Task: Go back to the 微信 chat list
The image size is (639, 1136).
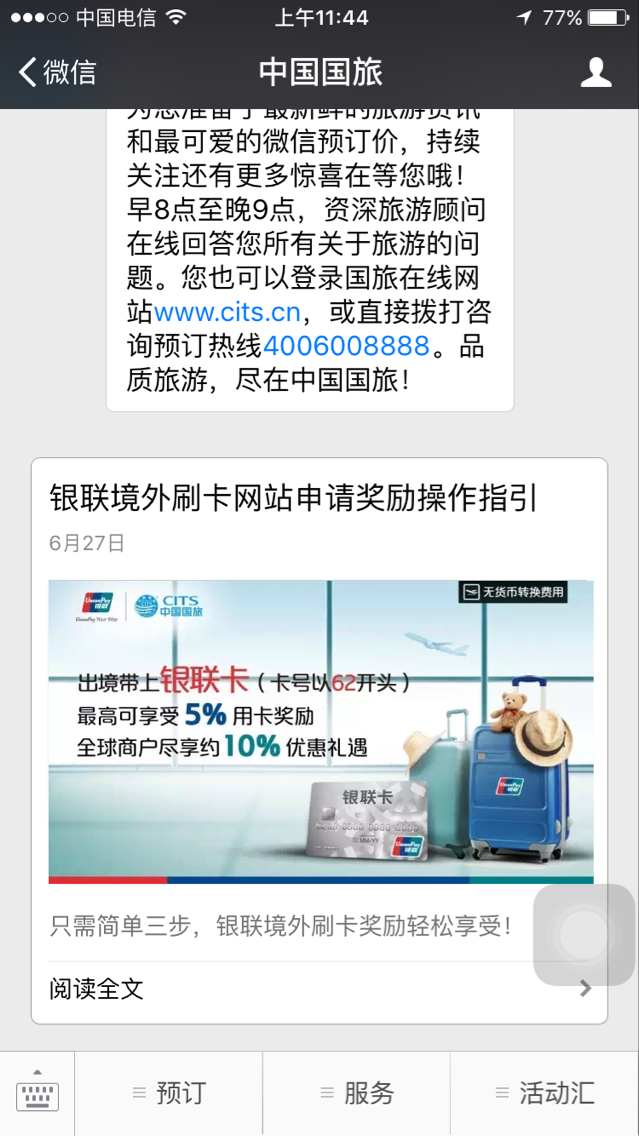Action: point(58,72)
